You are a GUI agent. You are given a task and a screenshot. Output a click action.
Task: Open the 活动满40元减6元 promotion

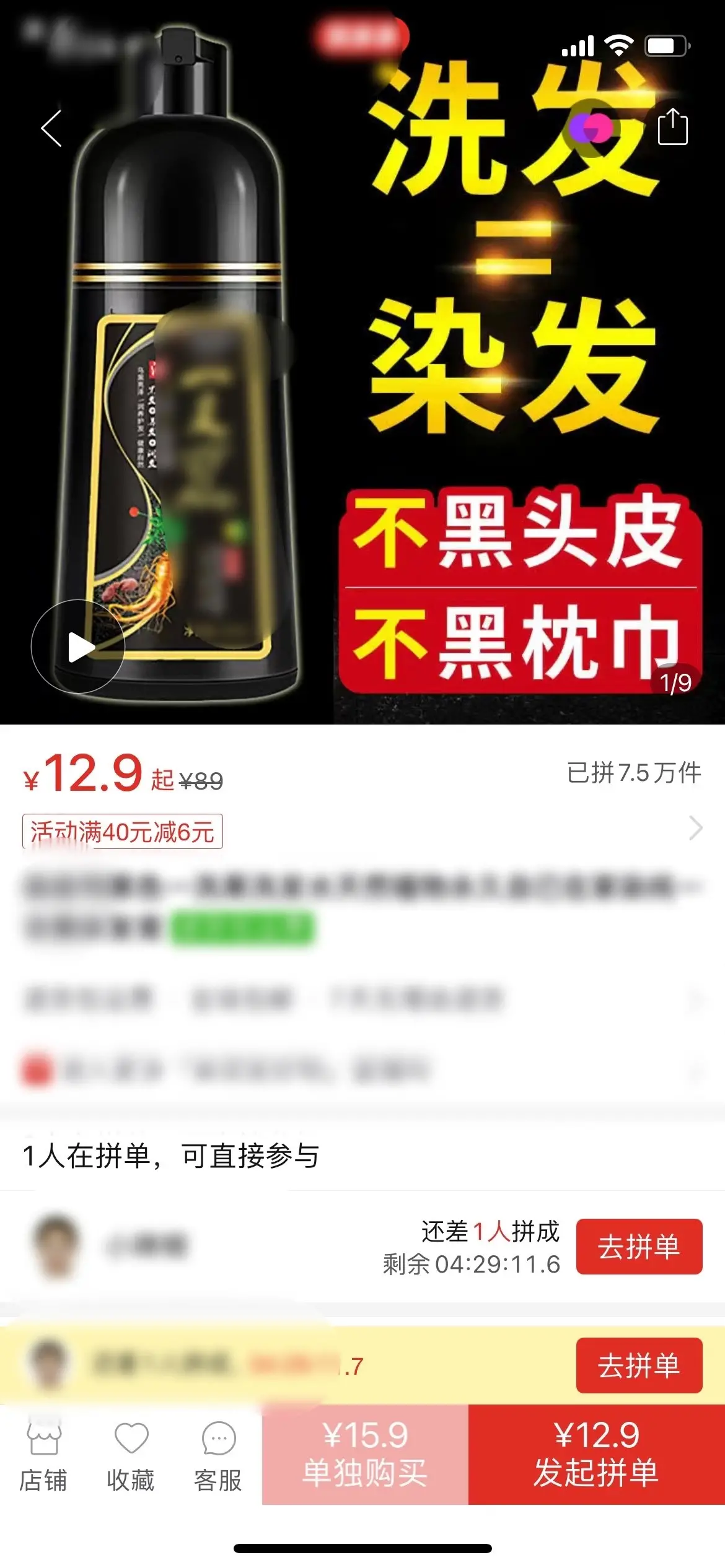pos(123,831)
